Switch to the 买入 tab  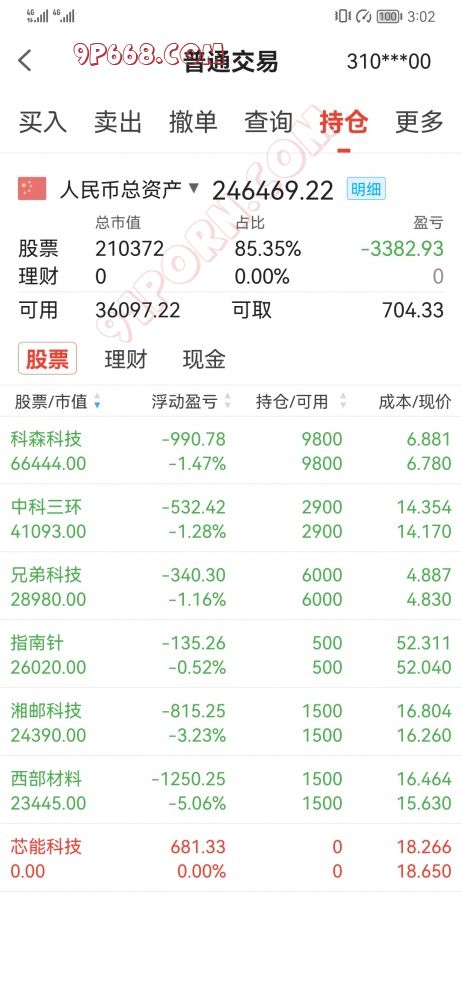click(42, 121)
